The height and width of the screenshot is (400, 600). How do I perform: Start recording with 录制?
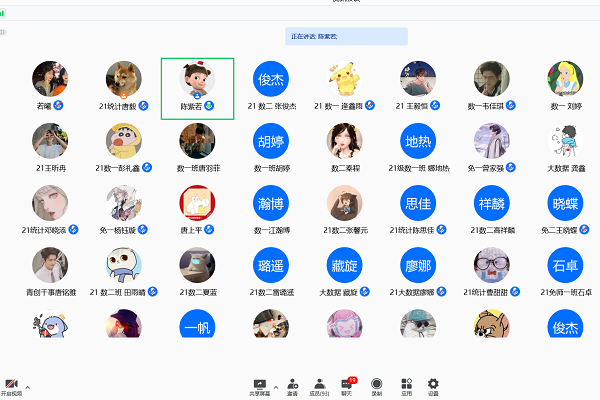coord(377,385)
